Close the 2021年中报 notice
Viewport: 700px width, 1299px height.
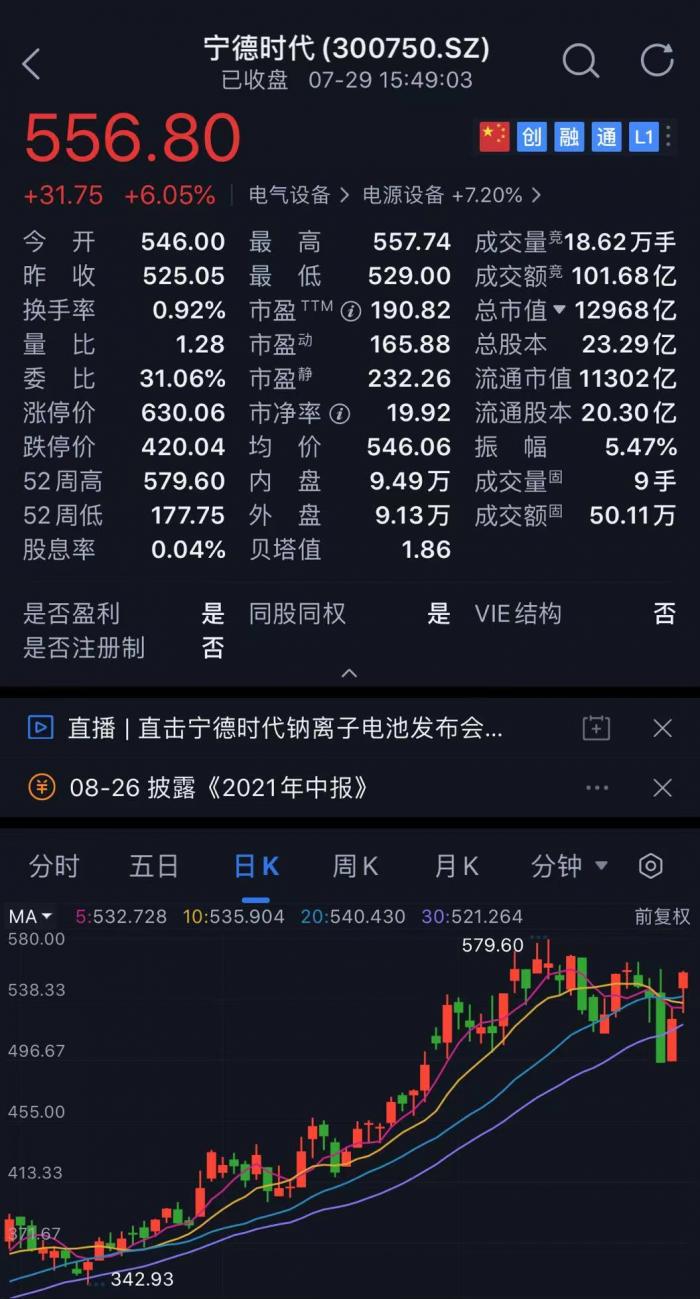(662, 788)
